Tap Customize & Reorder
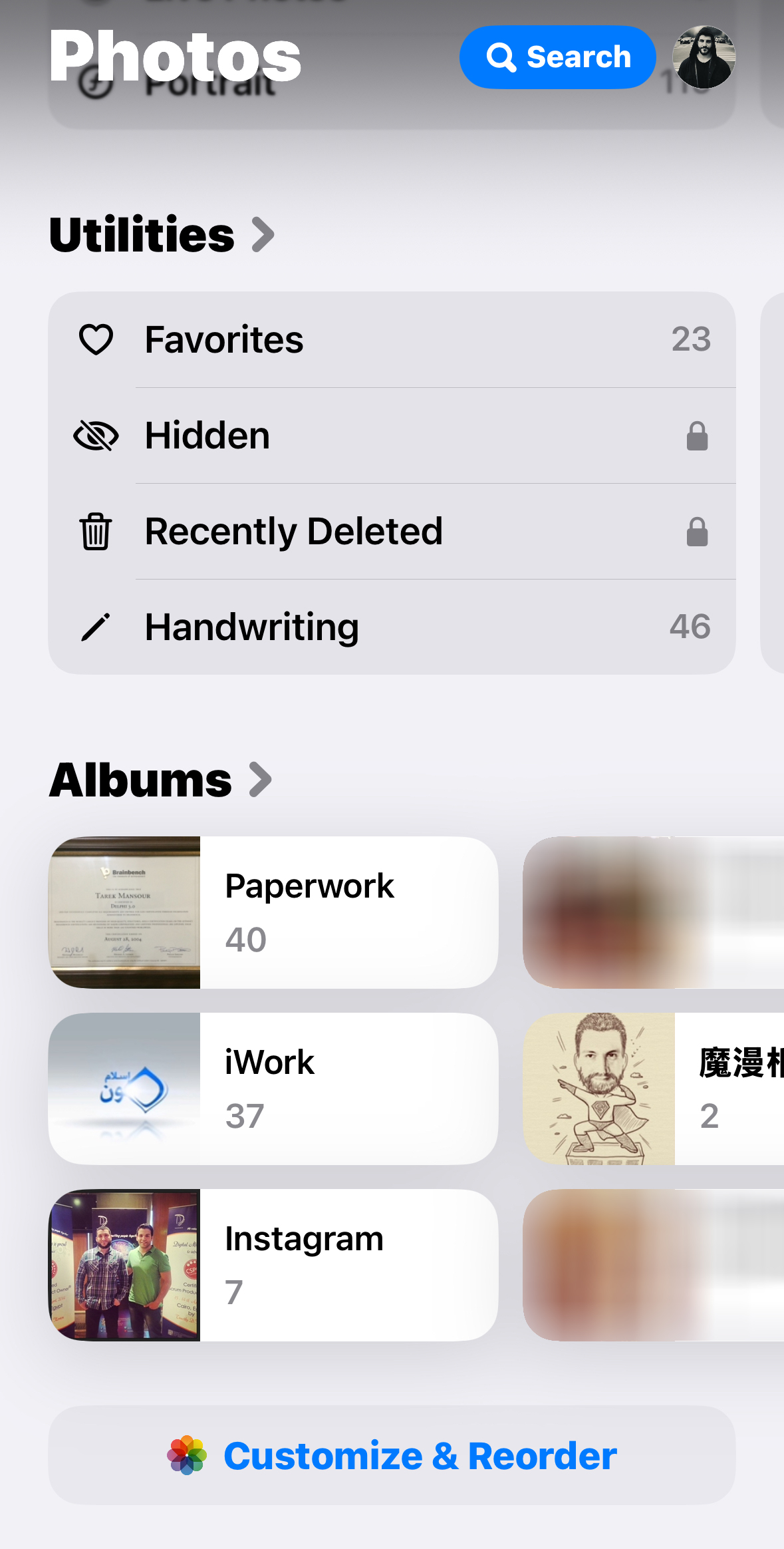This screenshot has width=784, height=1549. [x=392, y=1455]
